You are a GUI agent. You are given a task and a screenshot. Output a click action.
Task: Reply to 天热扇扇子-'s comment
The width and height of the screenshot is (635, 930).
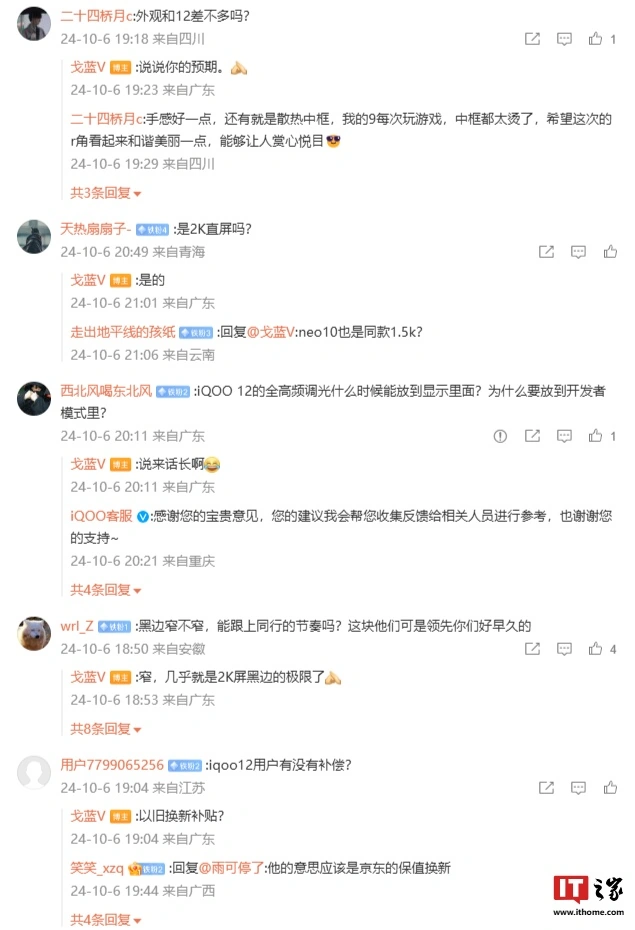[x=578, y=252]
